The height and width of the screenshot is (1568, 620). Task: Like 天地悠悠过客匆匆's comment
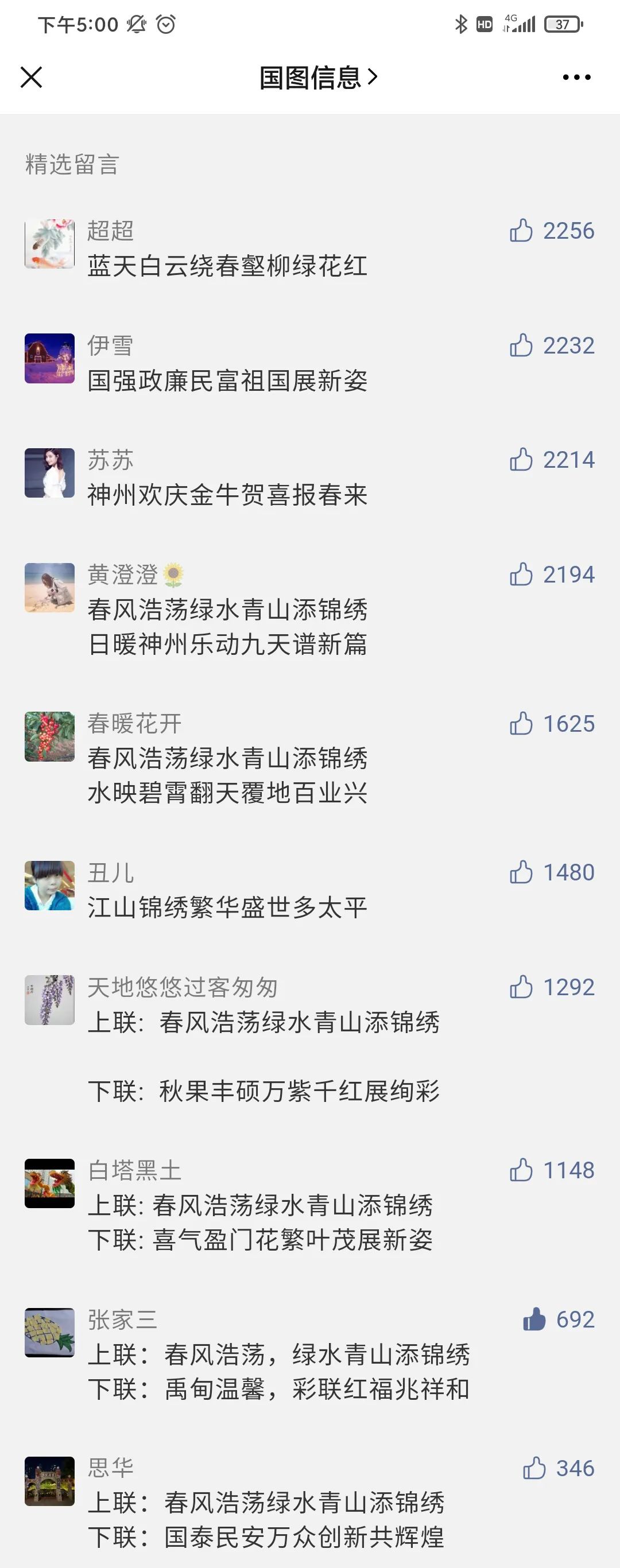click(x=521, y=987)
